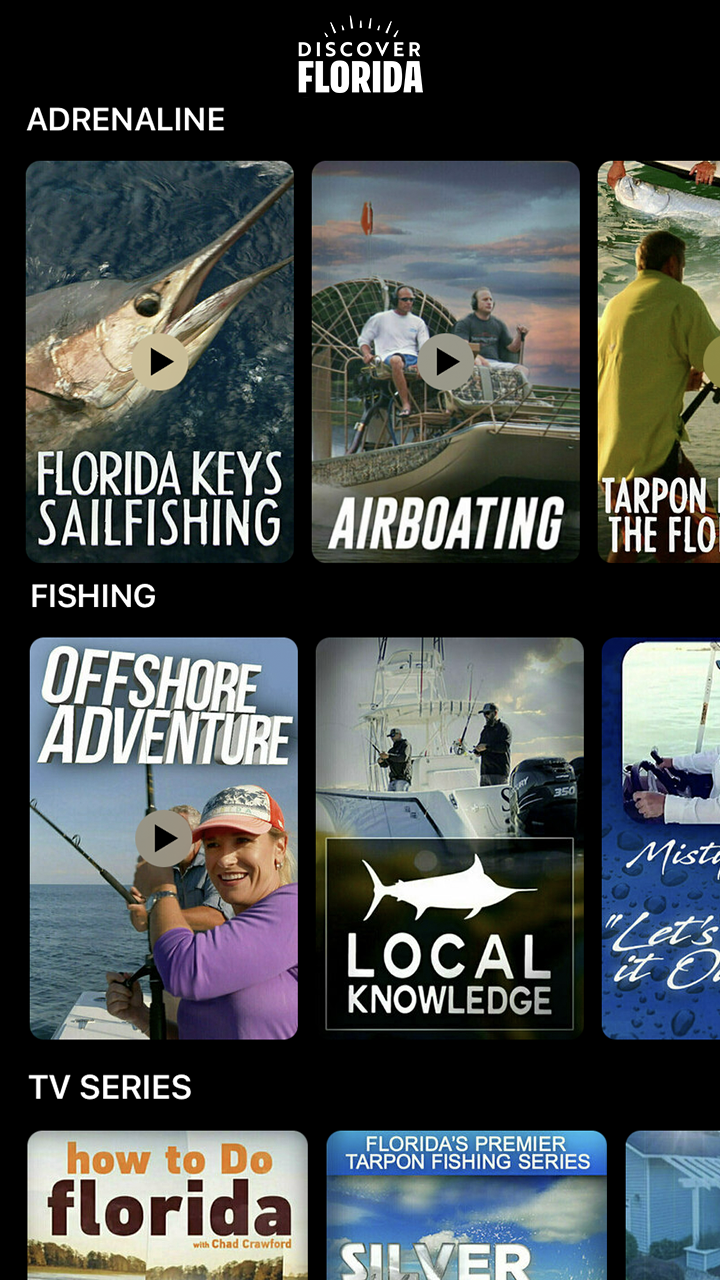The width and height of the screenshot is (720, 1280).
Task: Click the TV SERIES section label
Action: pos(110,1088)
